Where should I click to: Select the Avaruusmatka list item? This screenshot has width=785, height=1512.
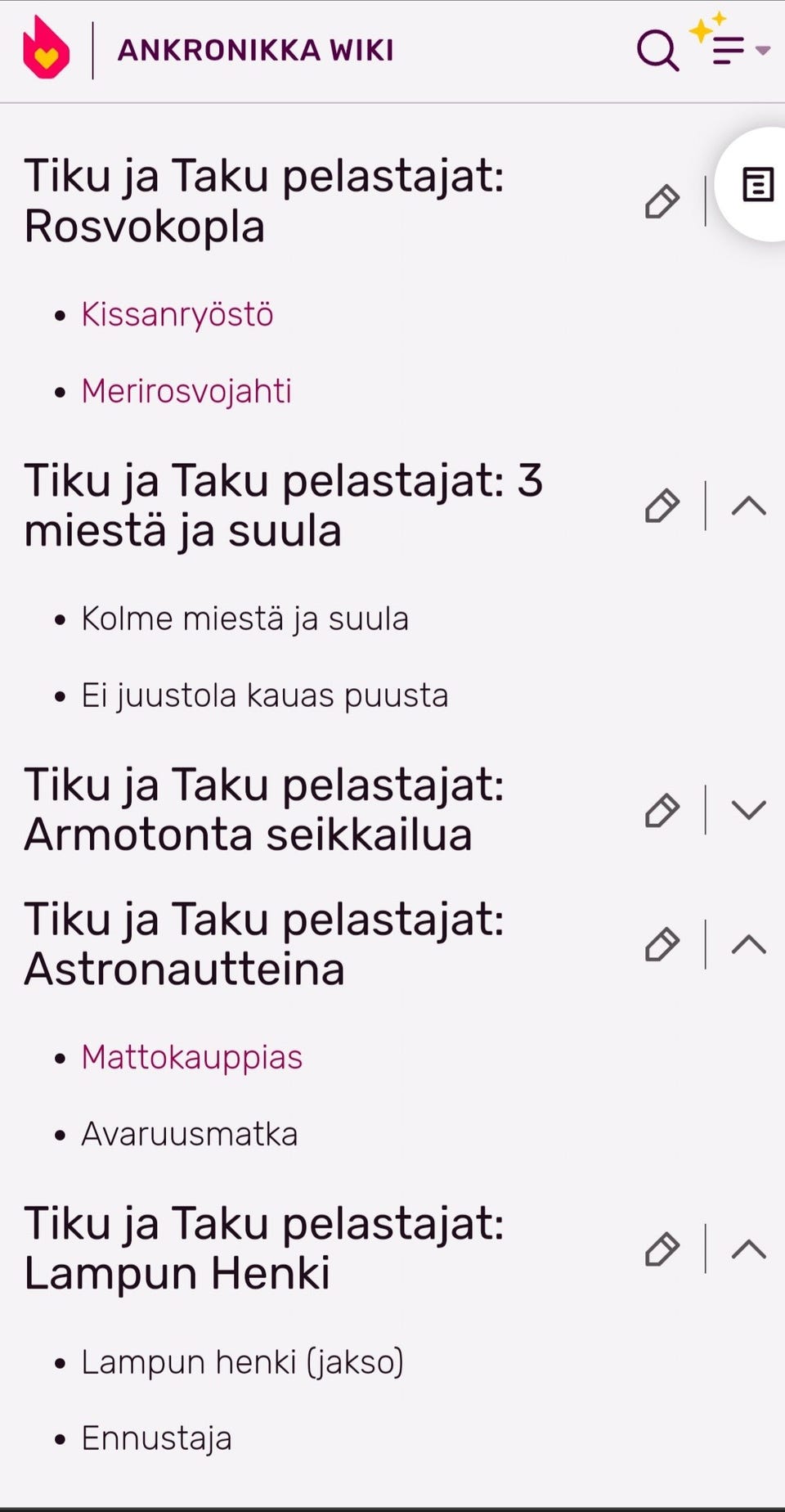(x=189, y=1133)
